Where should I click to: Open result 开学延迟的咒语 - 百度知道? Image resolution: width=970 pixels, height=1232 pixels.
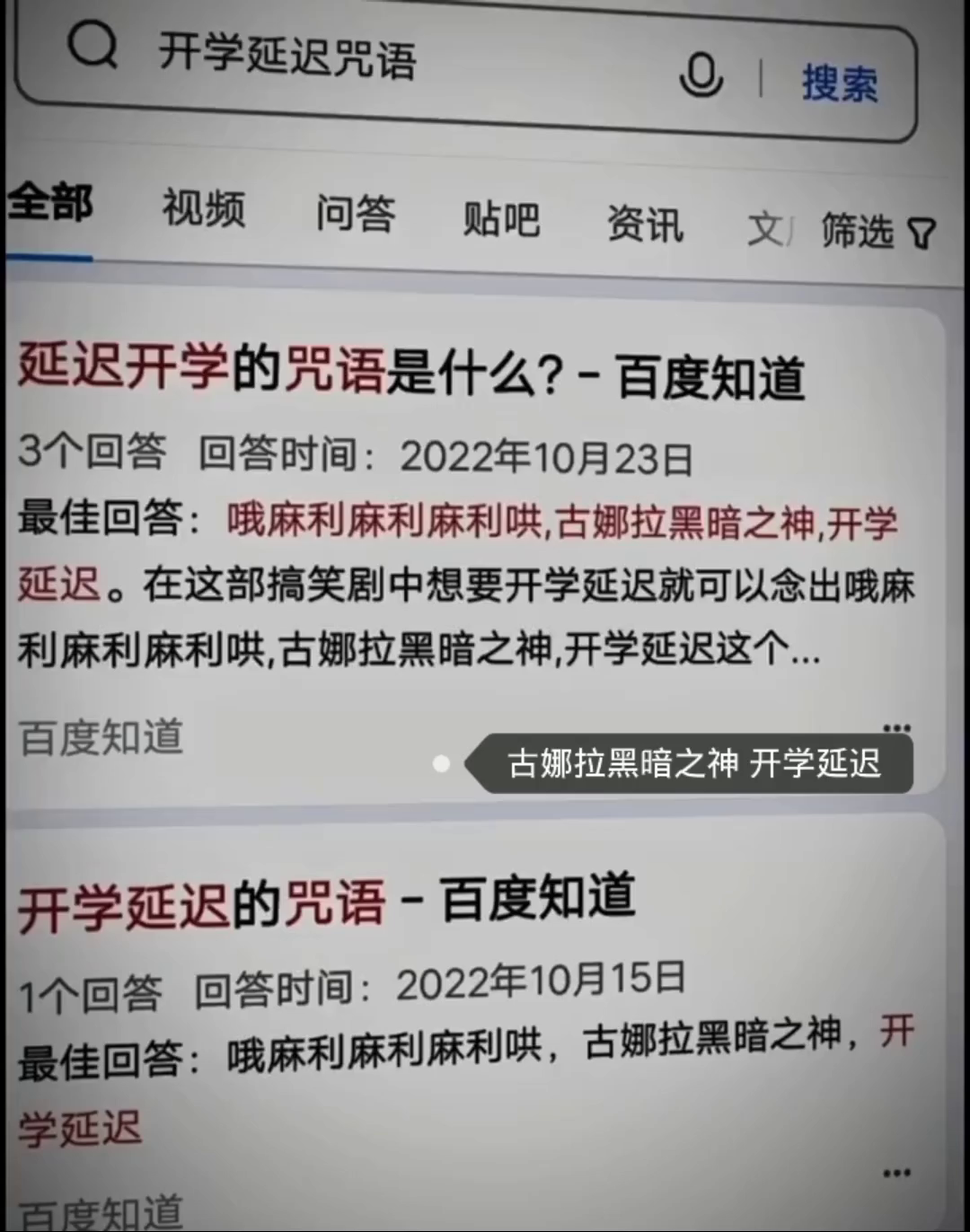pos(327,902)
